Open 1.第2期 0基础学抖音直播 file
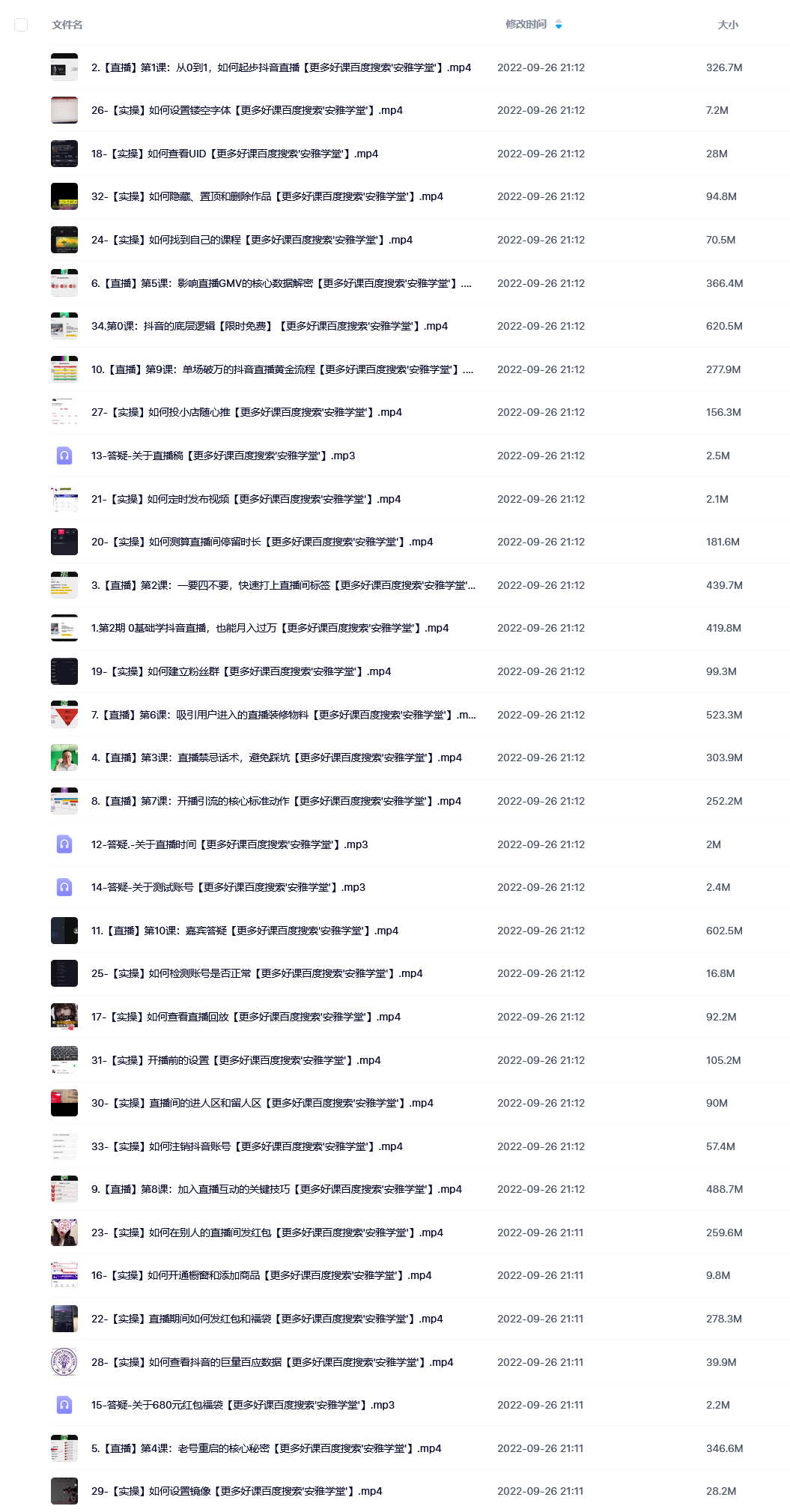Screen dimensions: 790x1512 270,628
